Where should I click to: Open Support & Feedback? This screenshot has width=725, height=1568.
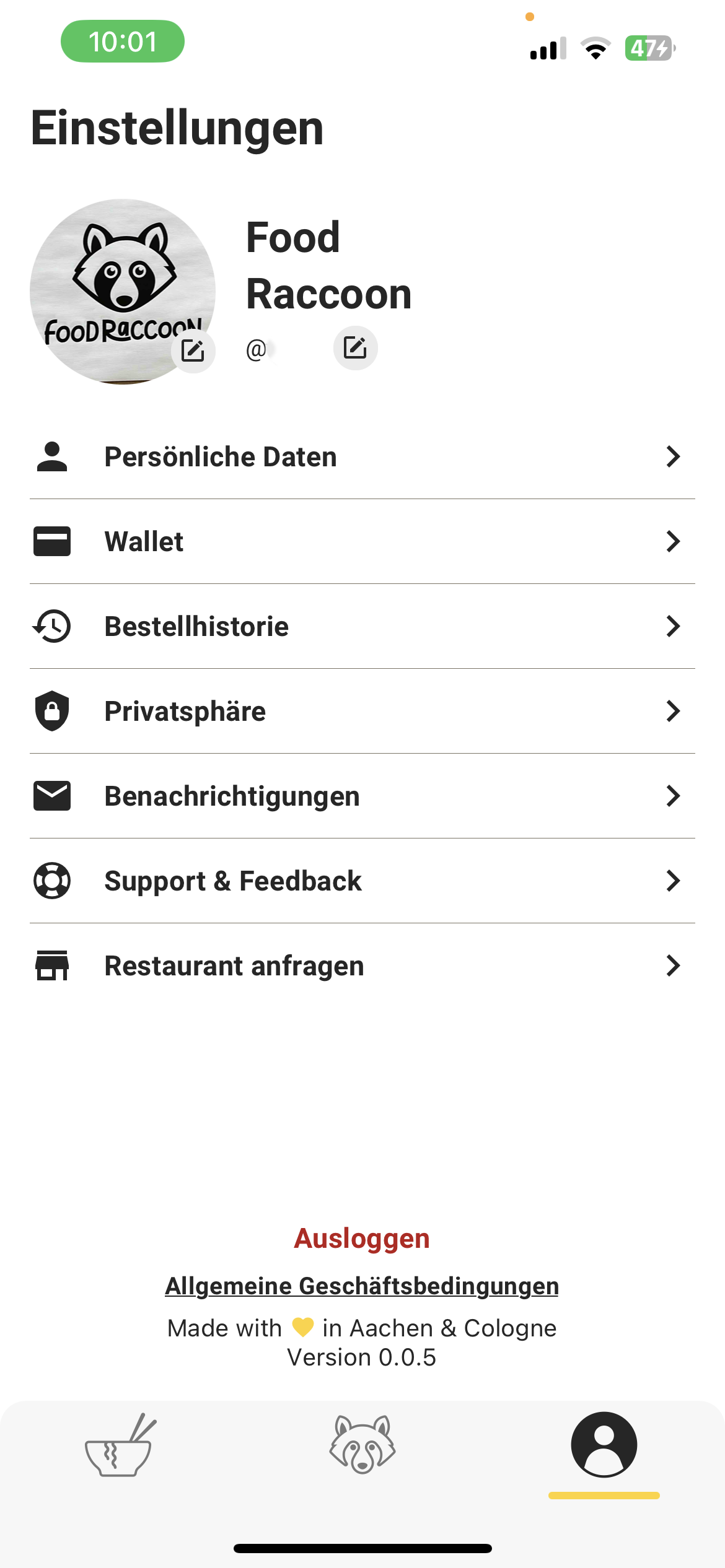(362, 881)
